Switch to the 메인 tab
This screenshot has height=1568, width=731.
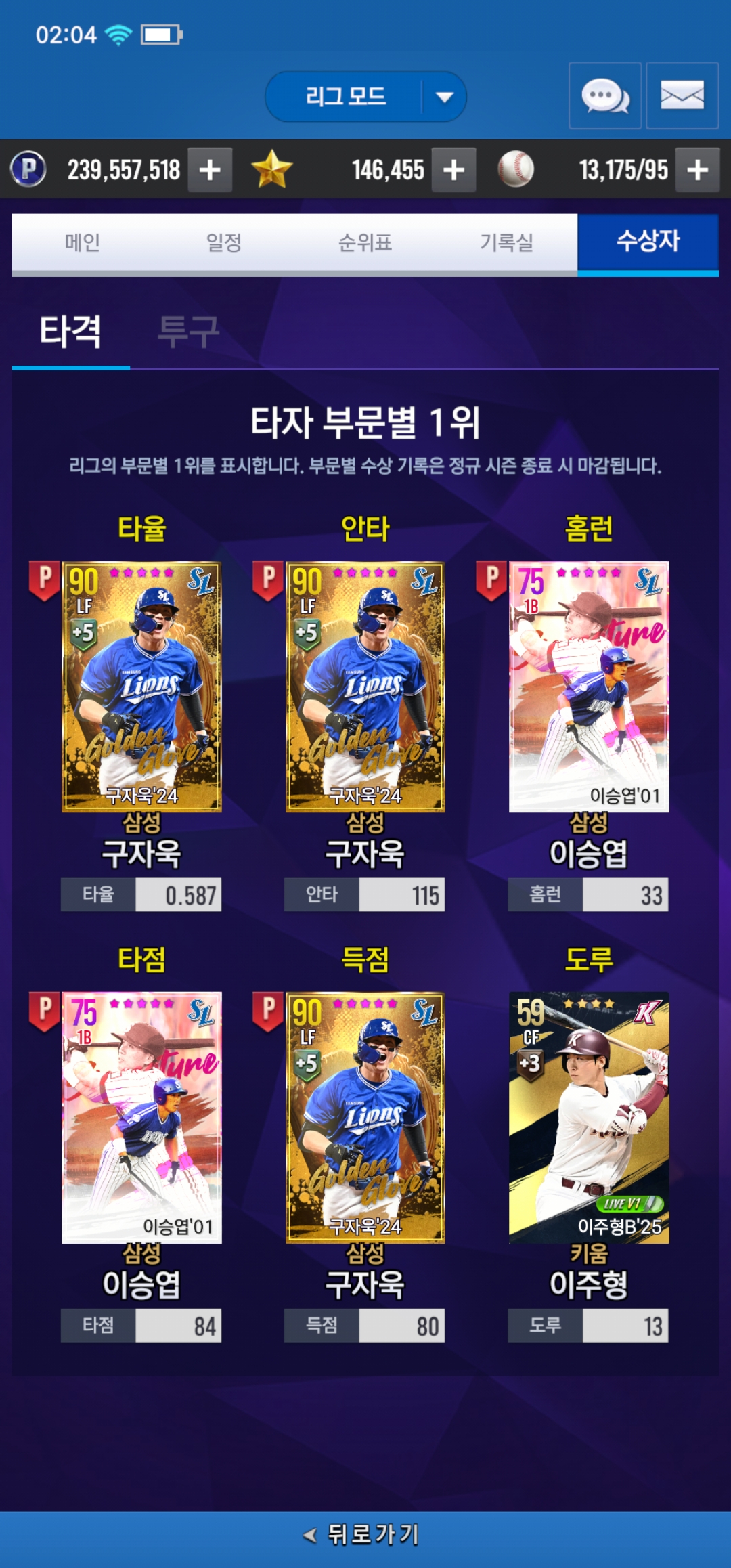pyautogui.click(x=83, y=242)
